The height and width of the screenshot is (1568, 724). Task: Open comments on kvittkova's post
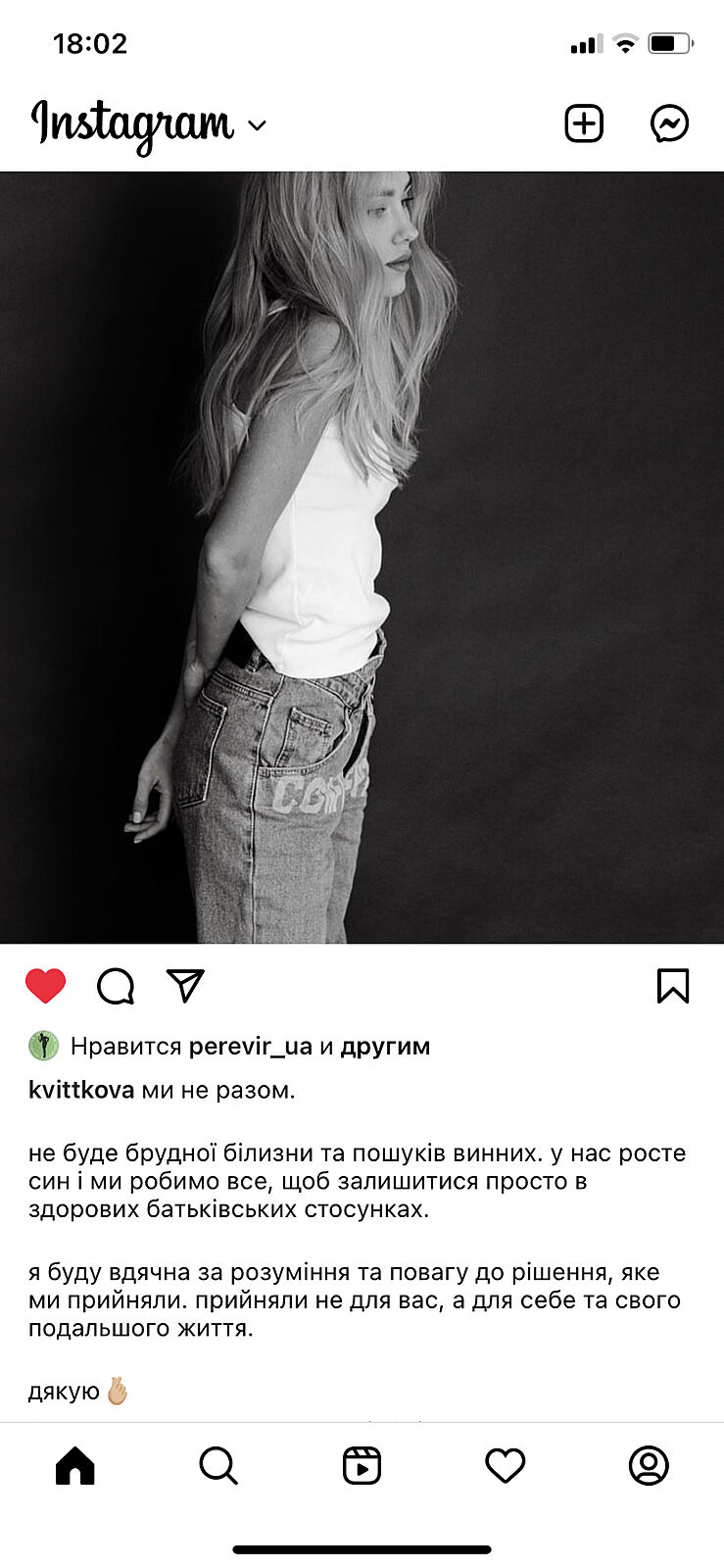[116, 986]
